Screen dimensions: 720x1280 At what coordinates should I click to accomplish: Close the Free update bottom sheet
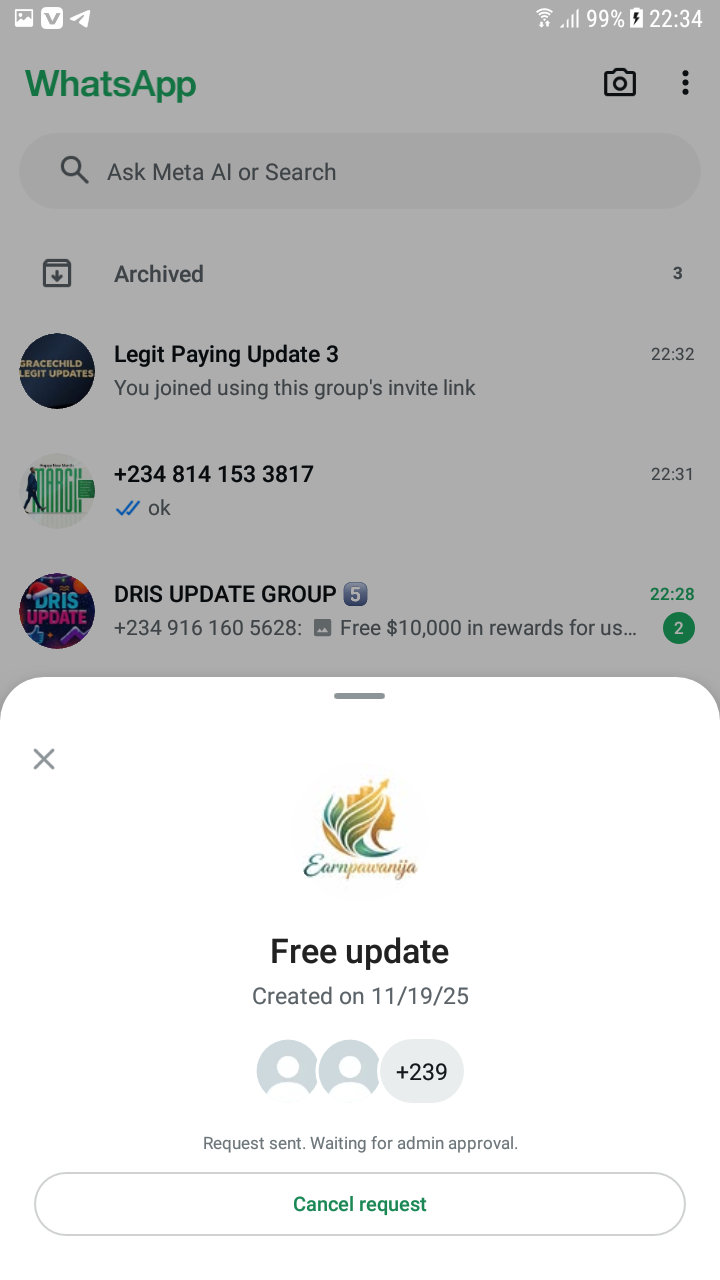point(44,759)
